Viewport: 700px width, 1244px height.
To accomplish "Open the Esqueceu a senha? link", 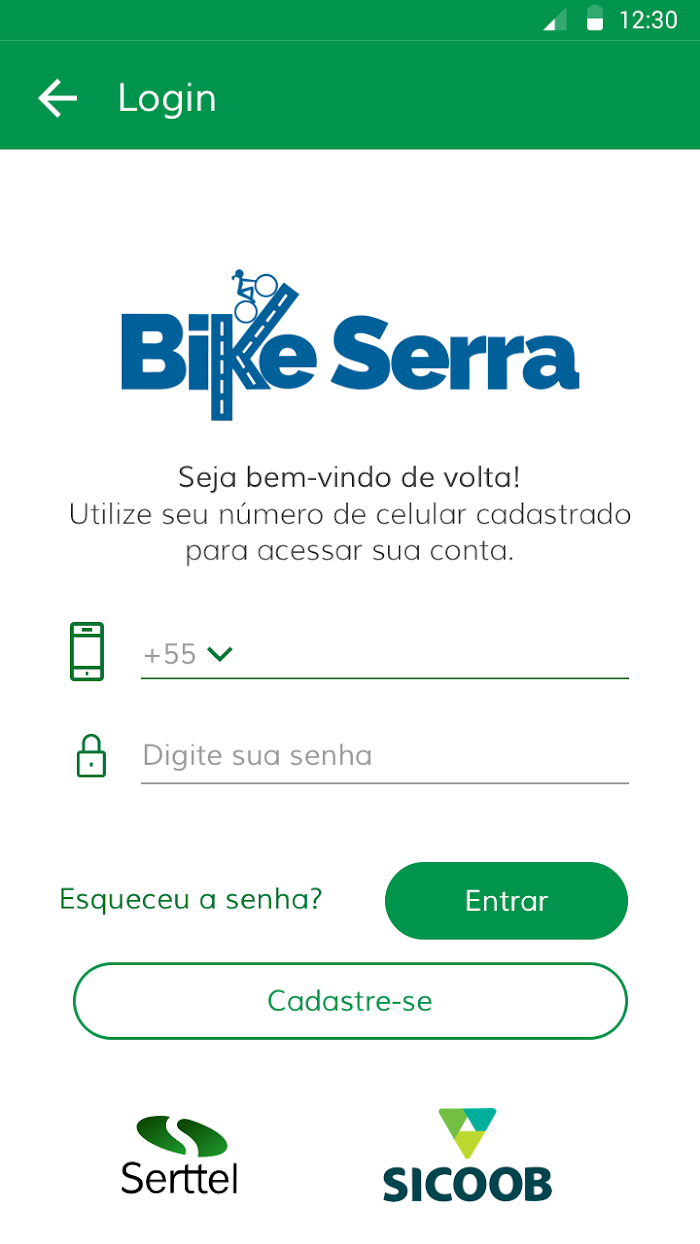I will (x=191, y=899).
